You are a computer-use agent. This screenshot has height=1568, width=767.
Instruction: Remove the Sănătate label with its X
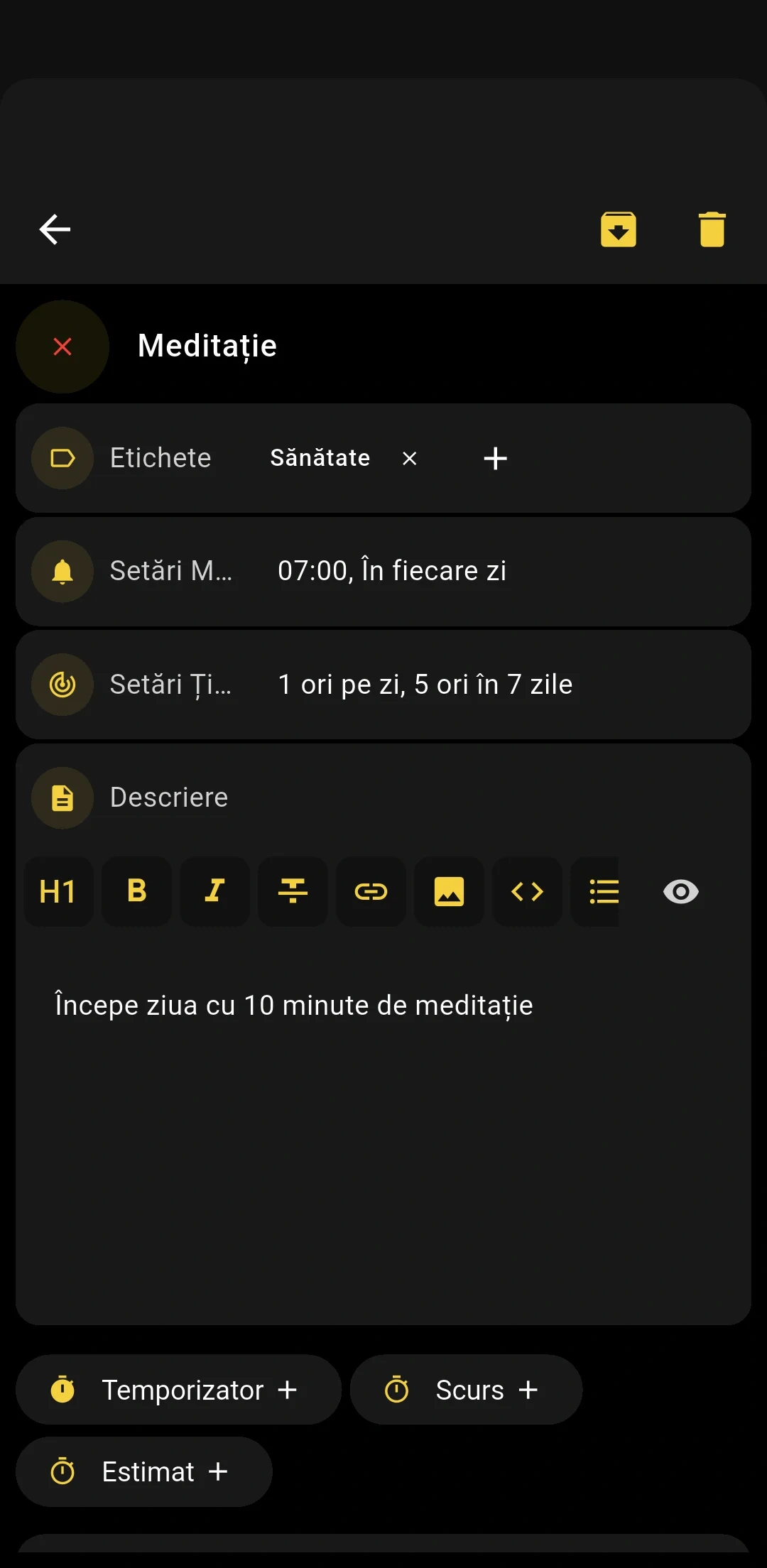point(409,458)
